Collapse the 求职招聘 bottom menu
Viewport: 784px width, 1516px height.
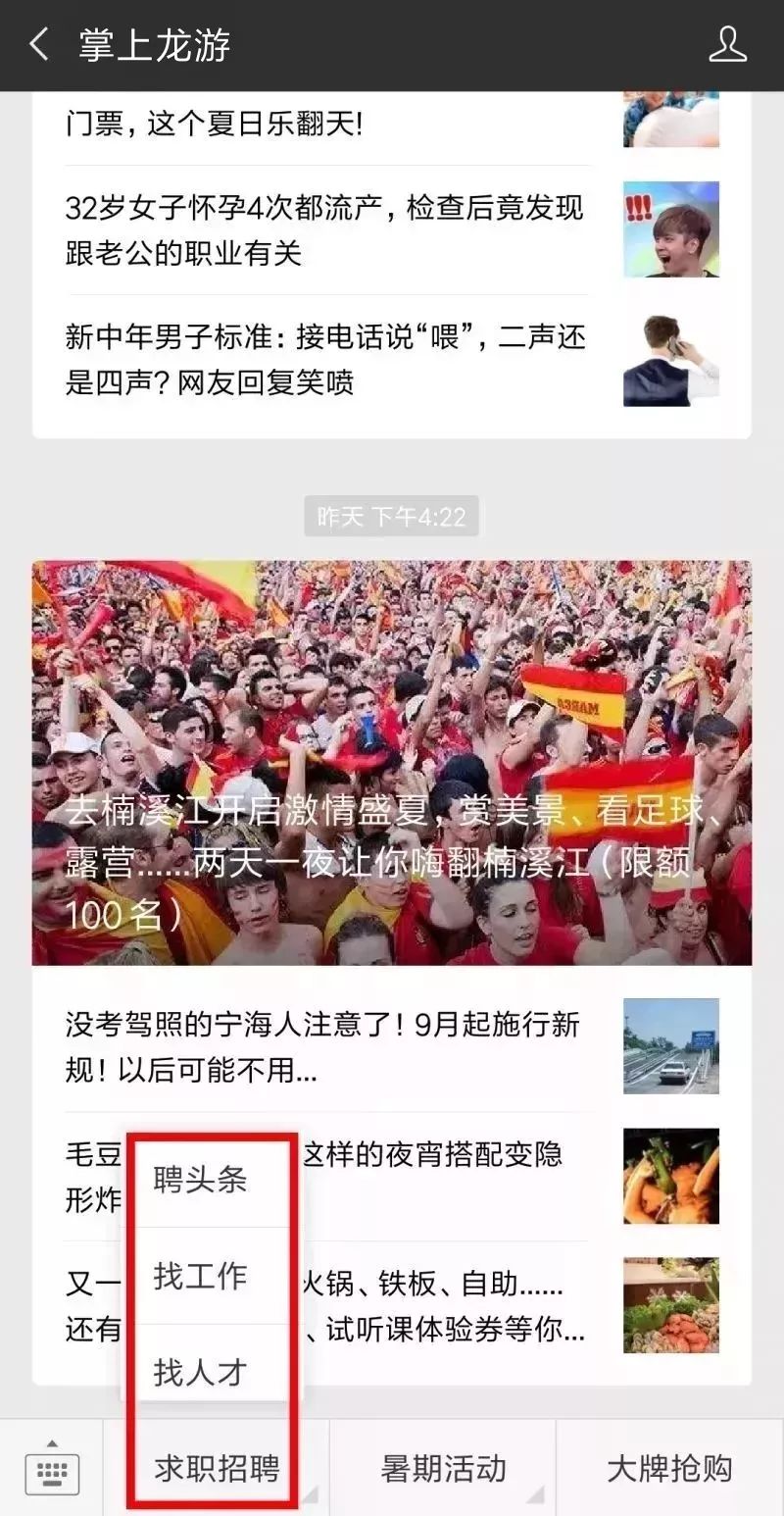tap(217, 1468)
